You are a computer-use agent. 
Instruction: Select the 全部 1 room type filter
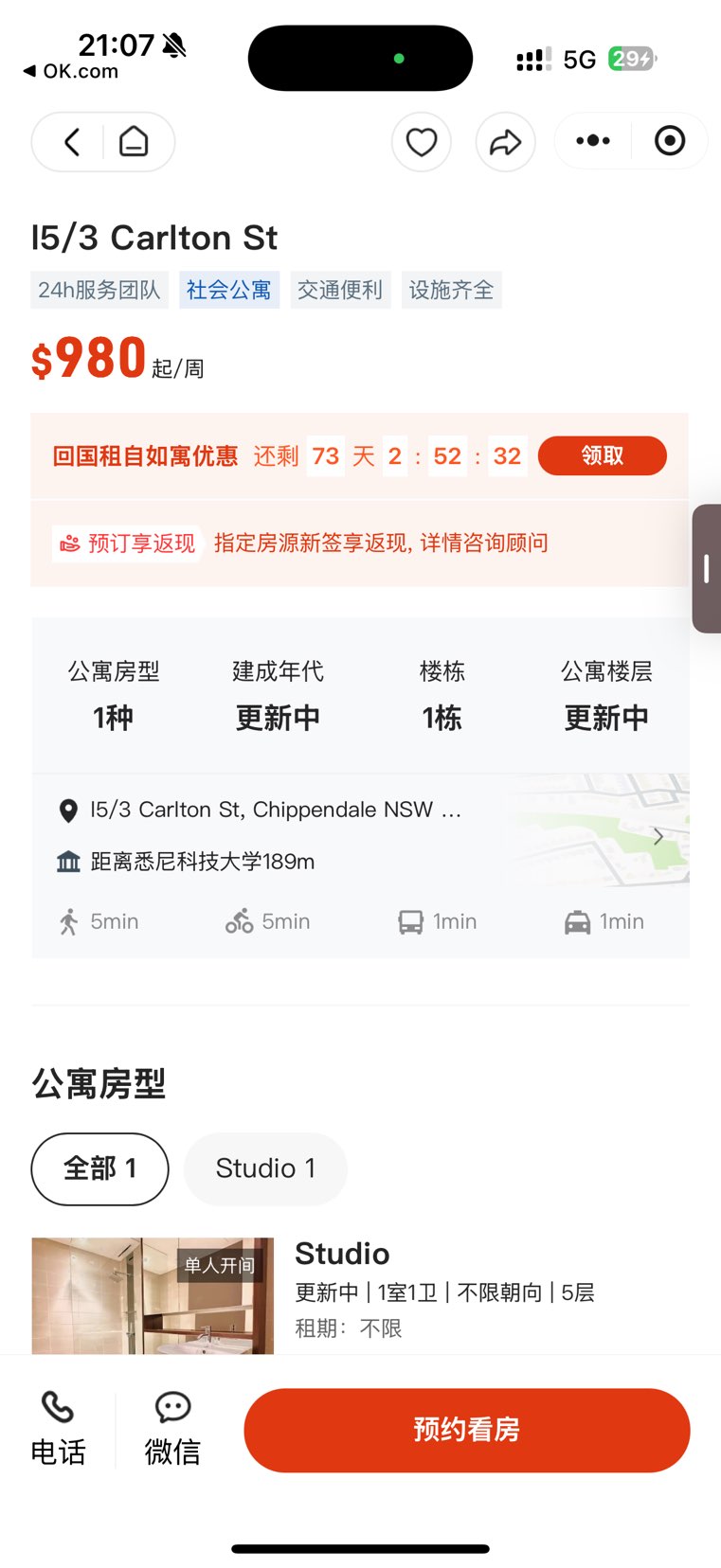tap(99, 1168)
